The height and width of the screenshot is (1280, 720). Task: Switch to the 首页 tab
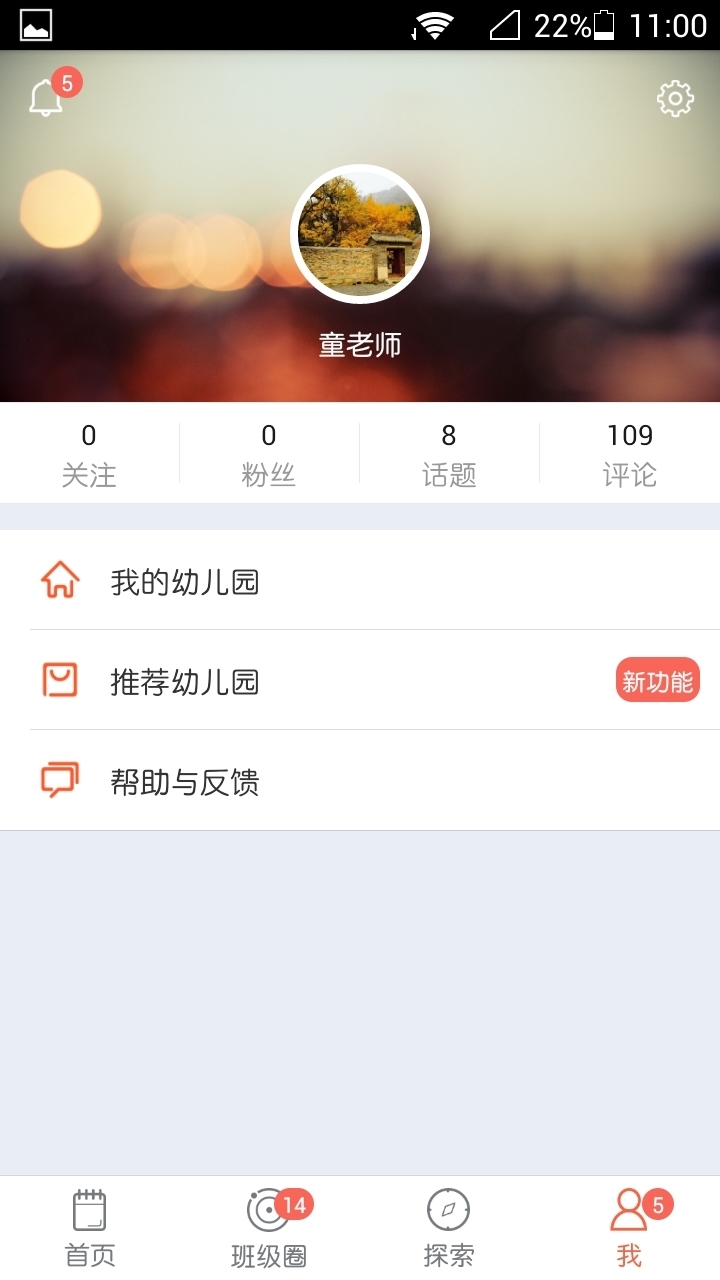(x=90, y=1228)
